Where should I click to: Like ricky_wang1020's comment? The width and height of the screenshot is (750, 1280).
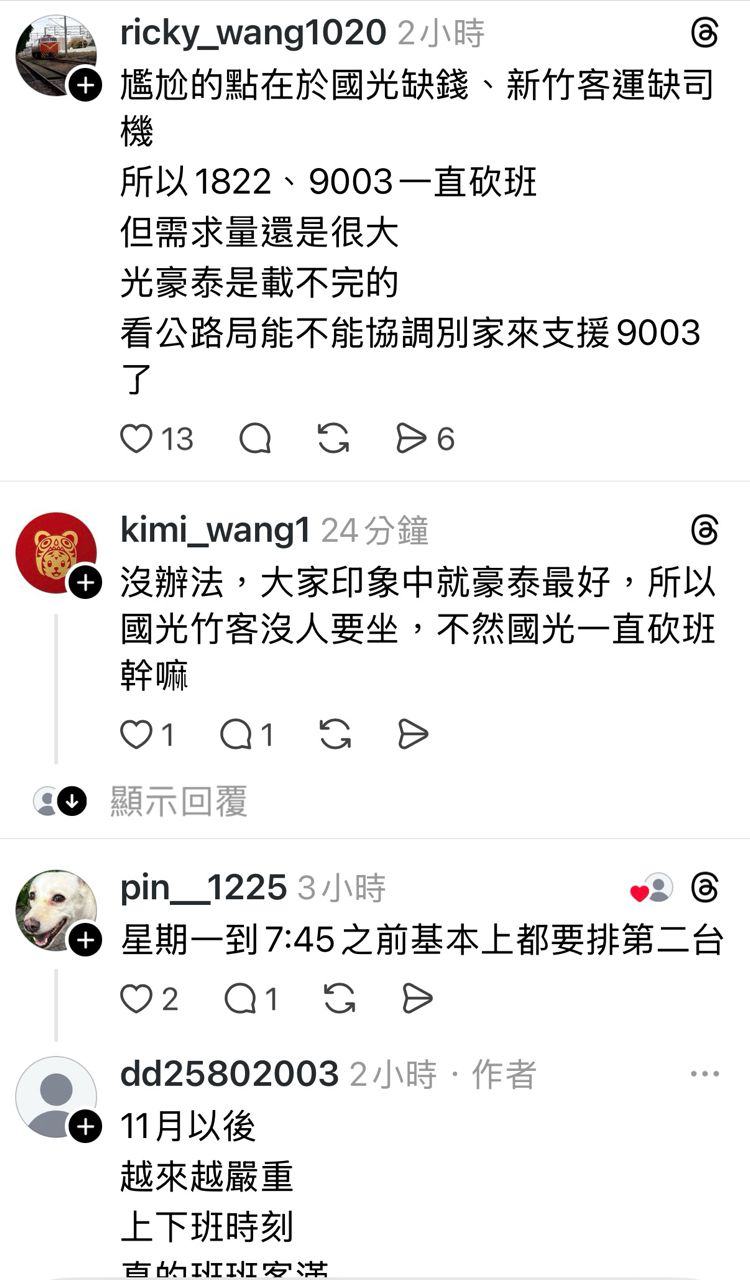[x=136, y=438]
